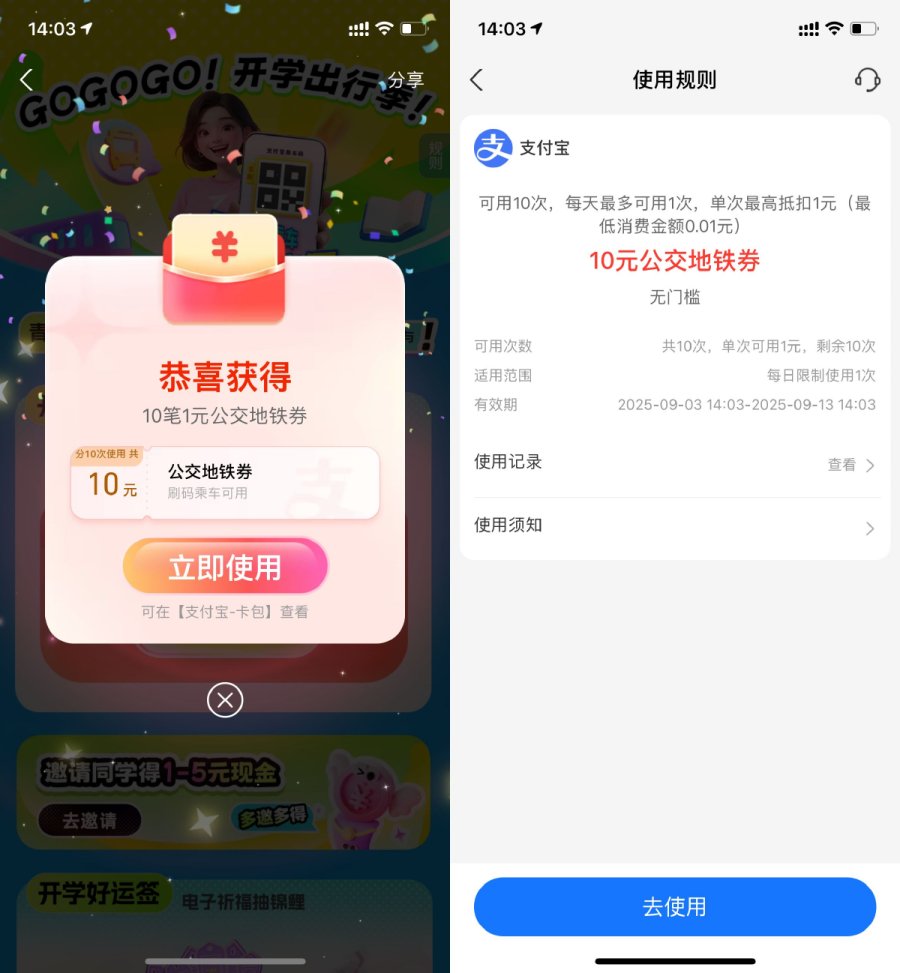This screenshot has height=973, width=900.
Task: Go back from the 开学出行季 activity page
Action: 27,80
